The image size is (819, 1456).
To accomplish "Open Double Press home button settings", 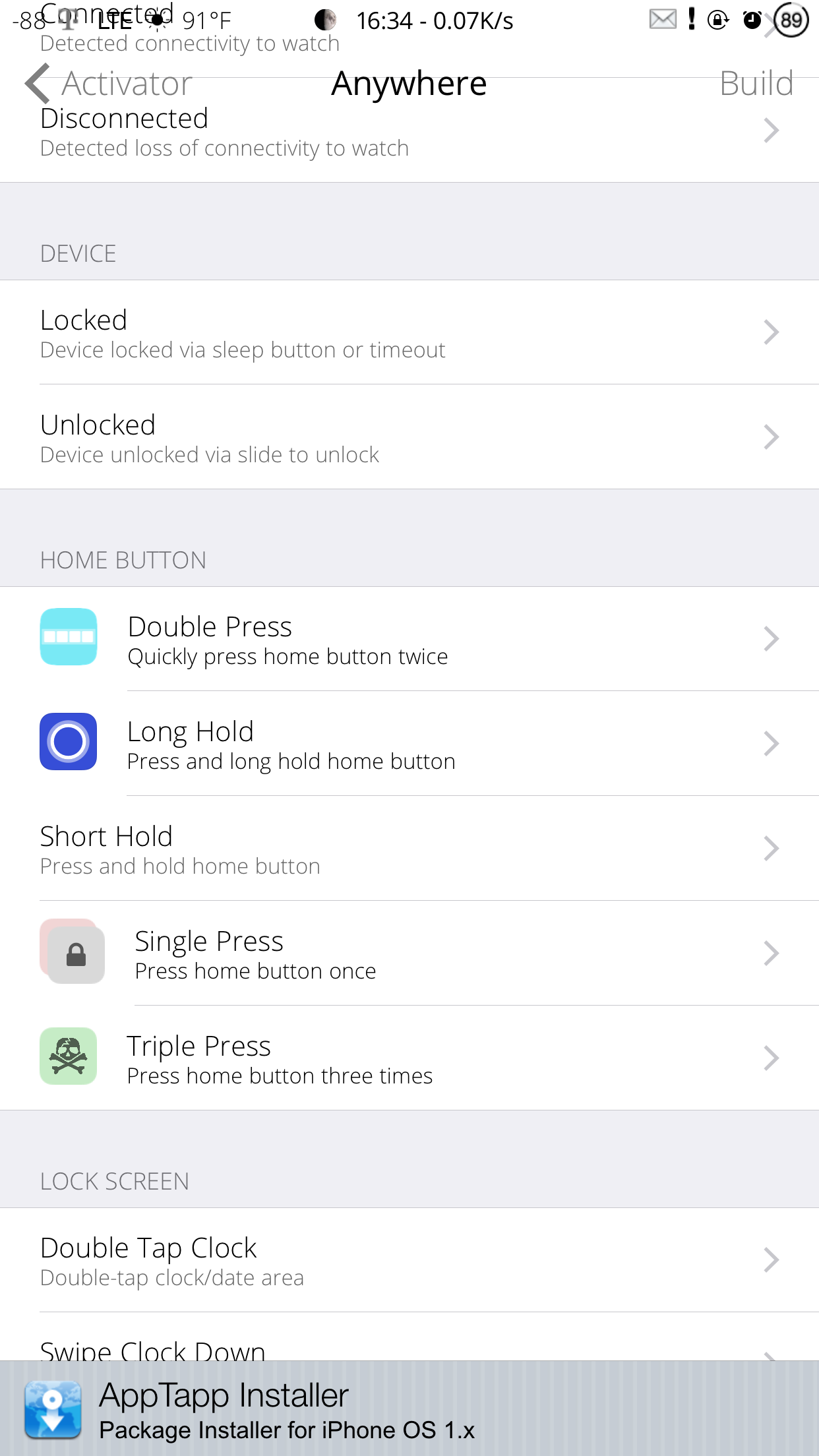I will click(409, 639).
